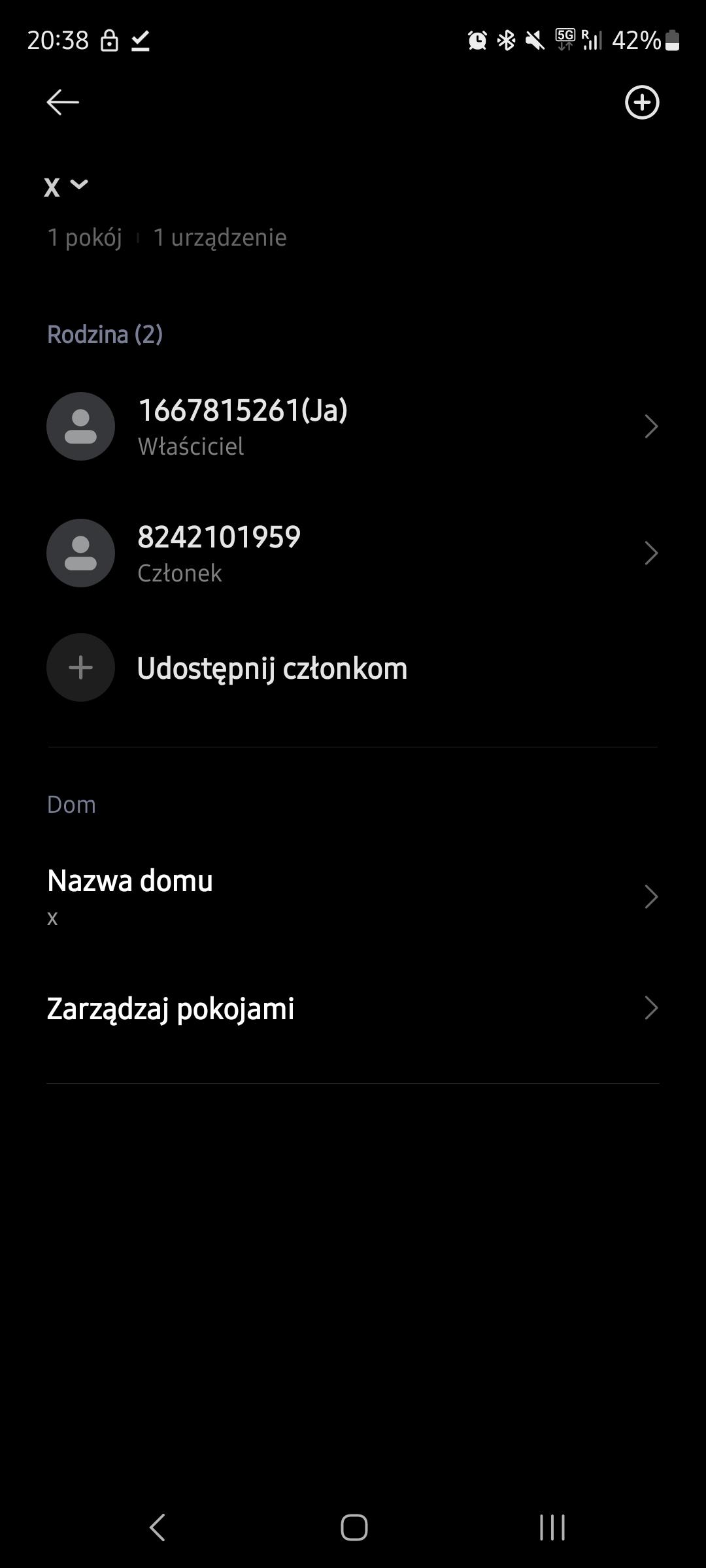706x1568 pixels.
Task: Go back using the top arrow
Action: [x=63, y=103]
